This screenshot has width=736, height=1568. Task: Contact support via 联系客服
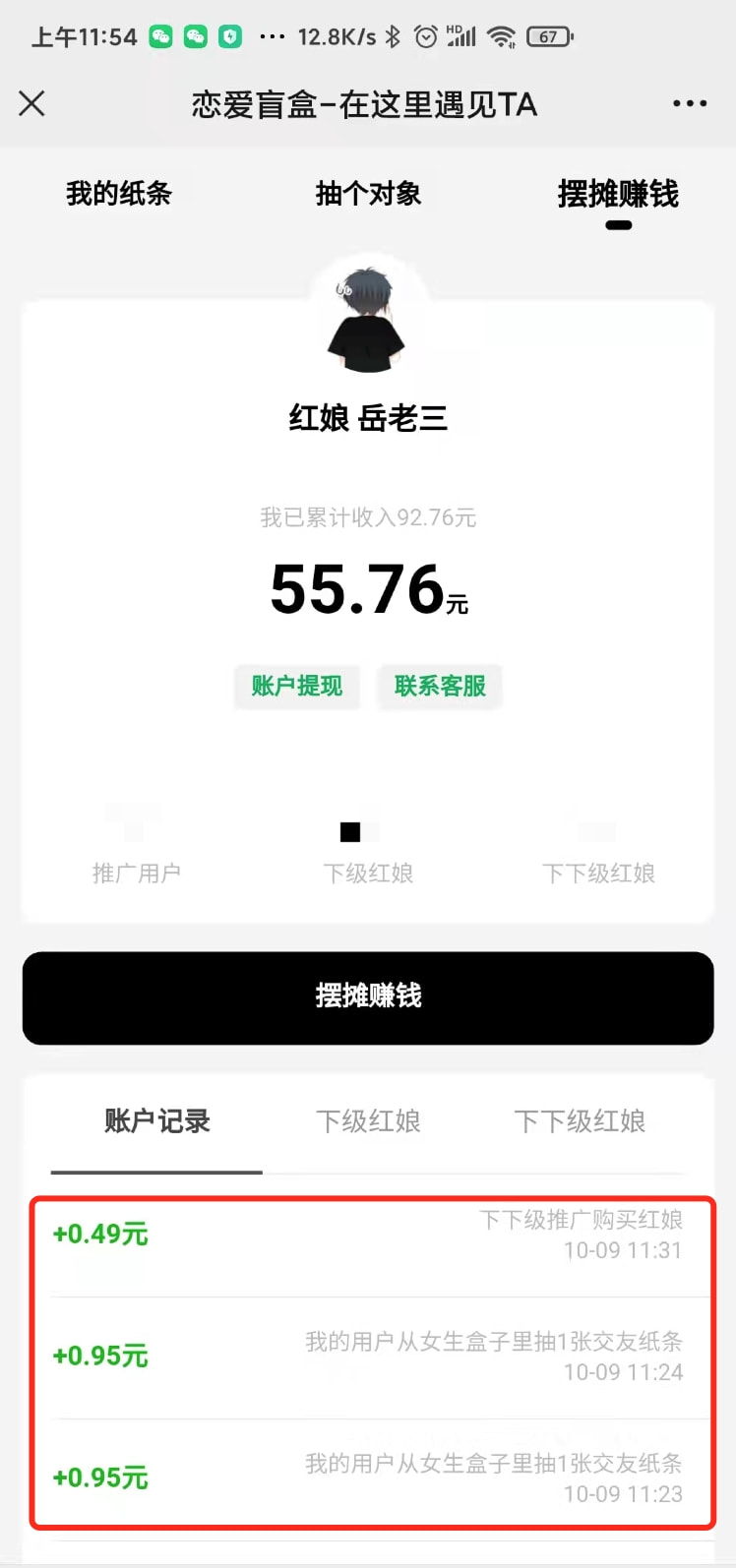click(440, 686)
